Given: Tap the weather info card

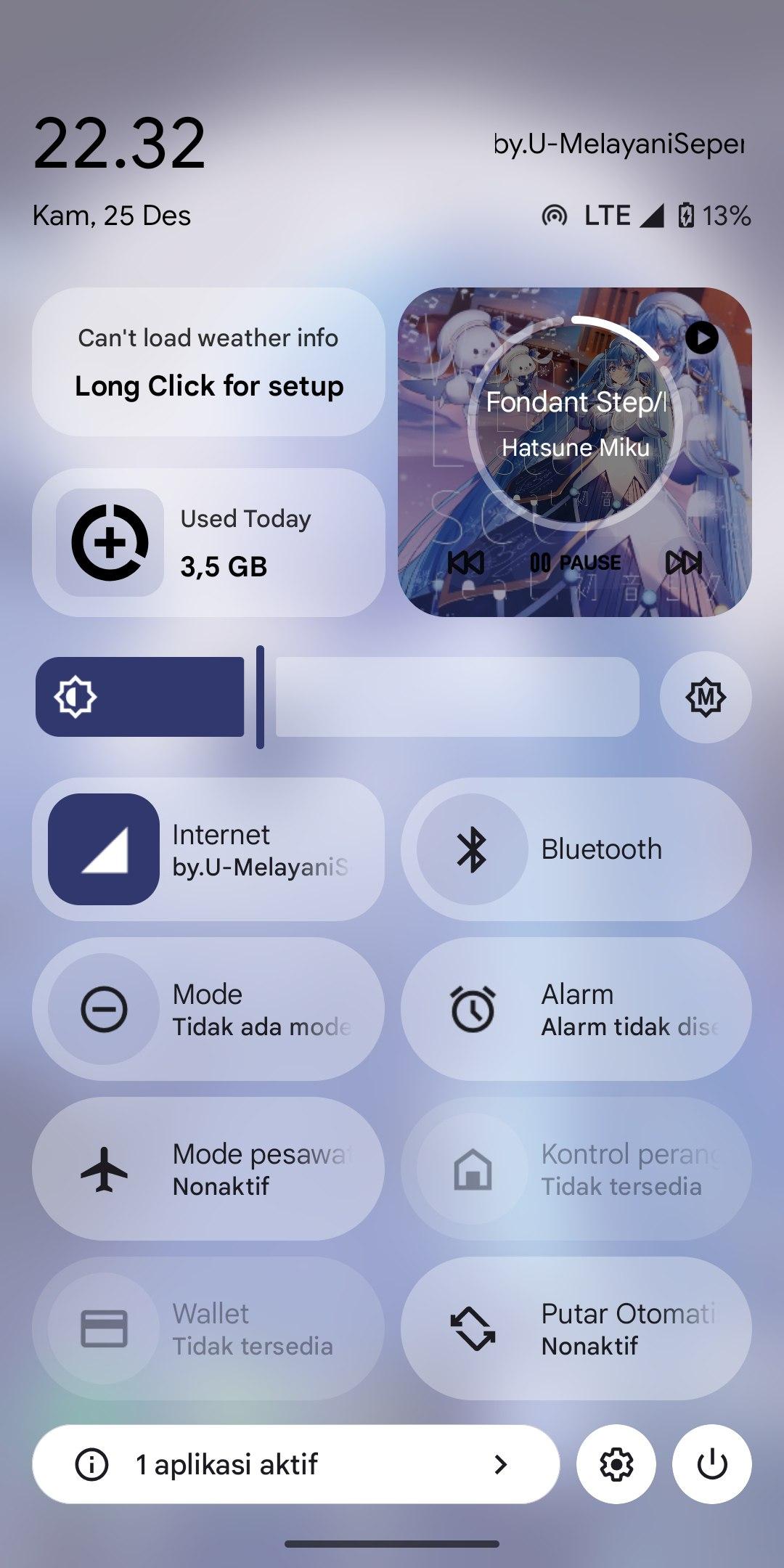Looking at the screenshot, I should pyautogui.click(x=208, y=362).
